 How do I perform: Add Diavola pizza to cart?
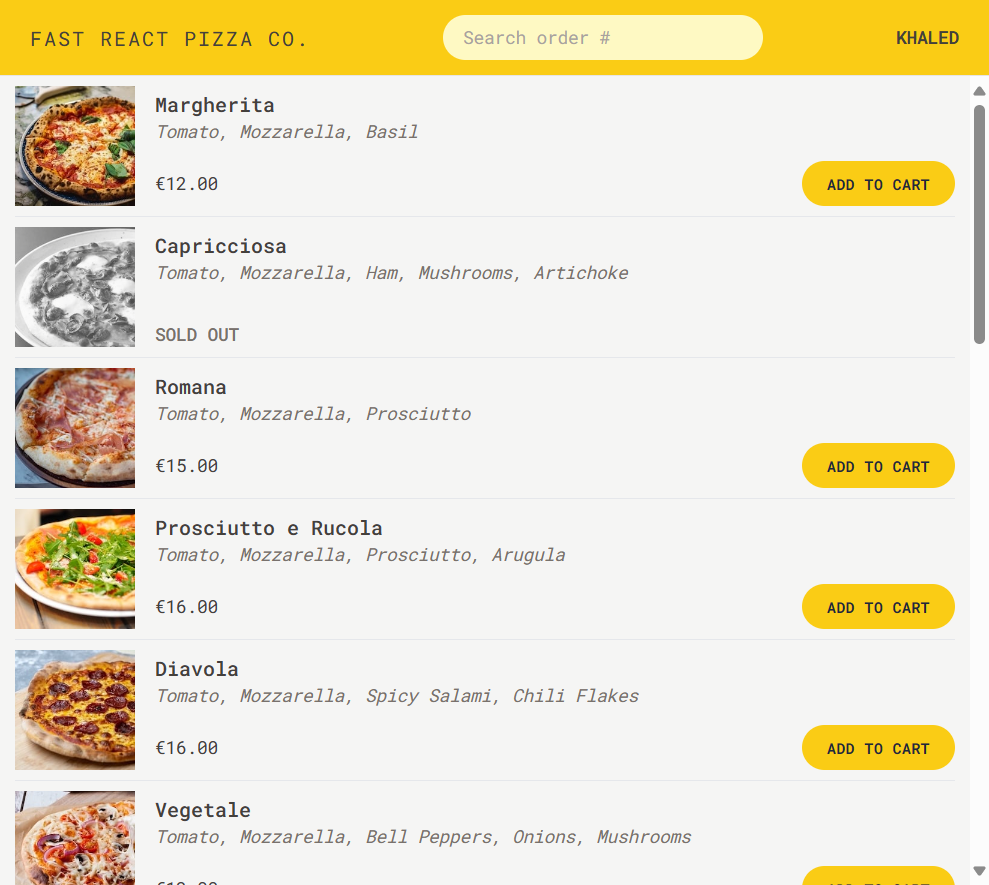pos(878,748)
